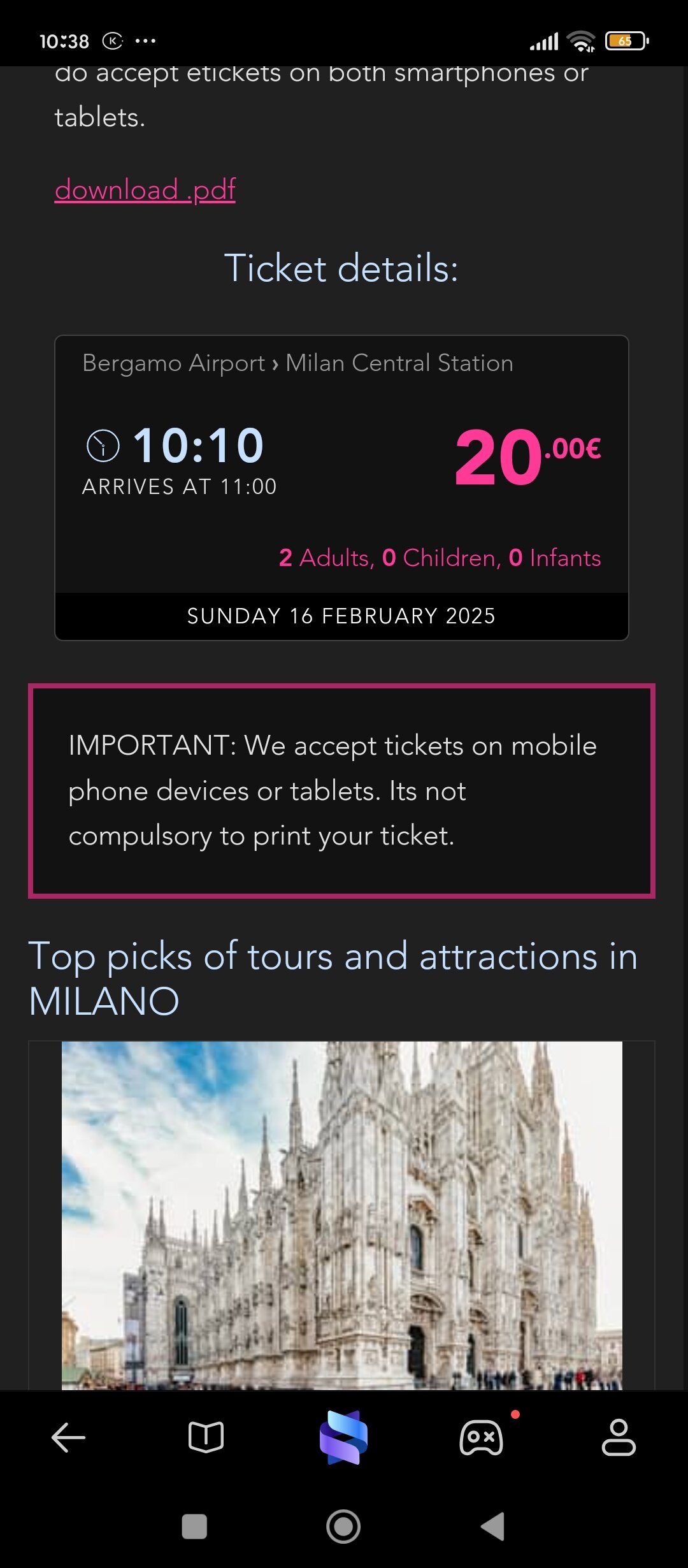The width and height of the screenshot is (688, 1568).
Task: Tap the central browser assistant icon
Action: pos(343,1437)
